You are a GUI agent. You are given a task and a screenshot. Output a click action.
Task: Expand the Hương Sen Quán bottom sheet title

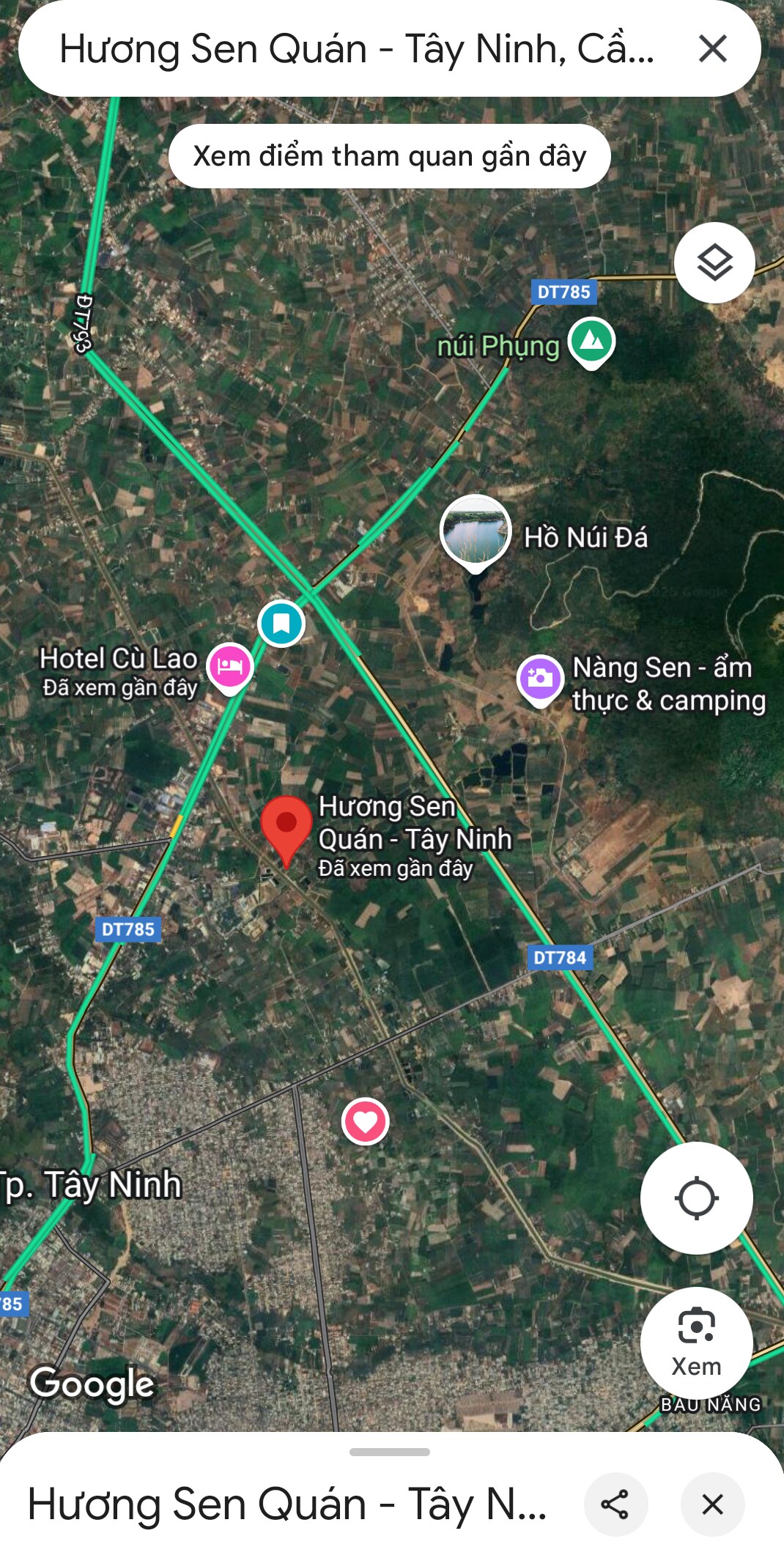click(287, 1505)
